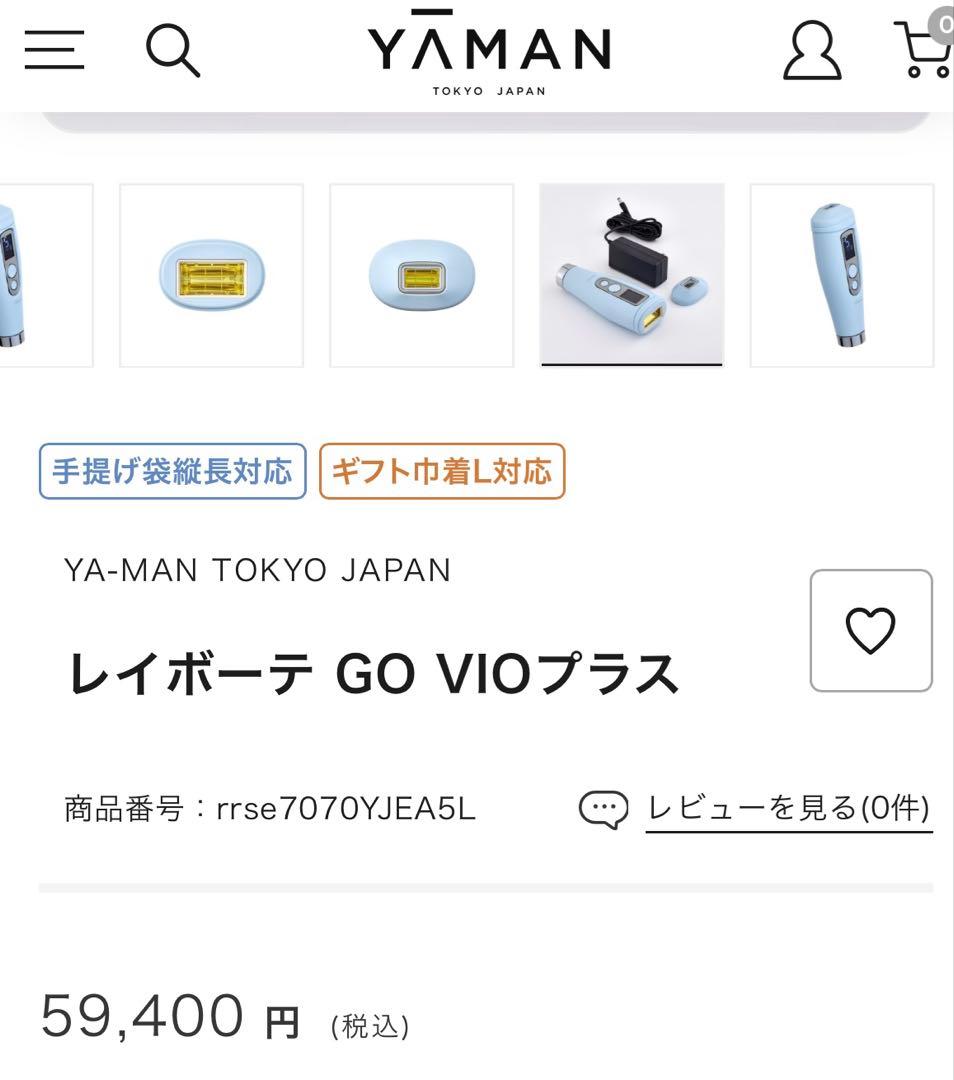Image resolution: width=954 pixels, height=1080 pixels.
Task: Open the search function
Action: tap(172, 48)
